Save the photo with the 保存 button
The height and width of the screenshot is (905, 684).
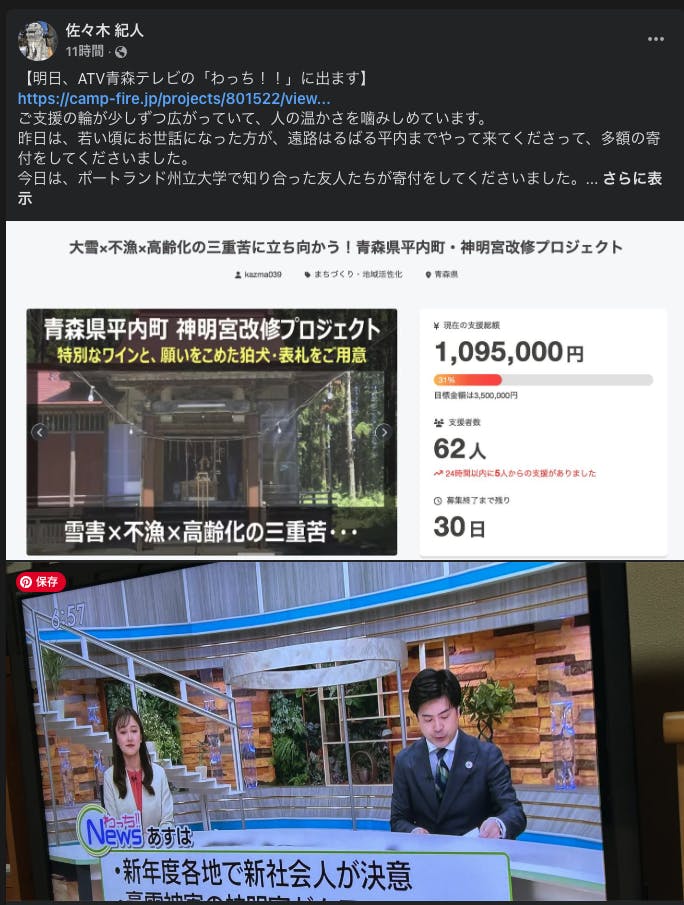pos(40,581)
